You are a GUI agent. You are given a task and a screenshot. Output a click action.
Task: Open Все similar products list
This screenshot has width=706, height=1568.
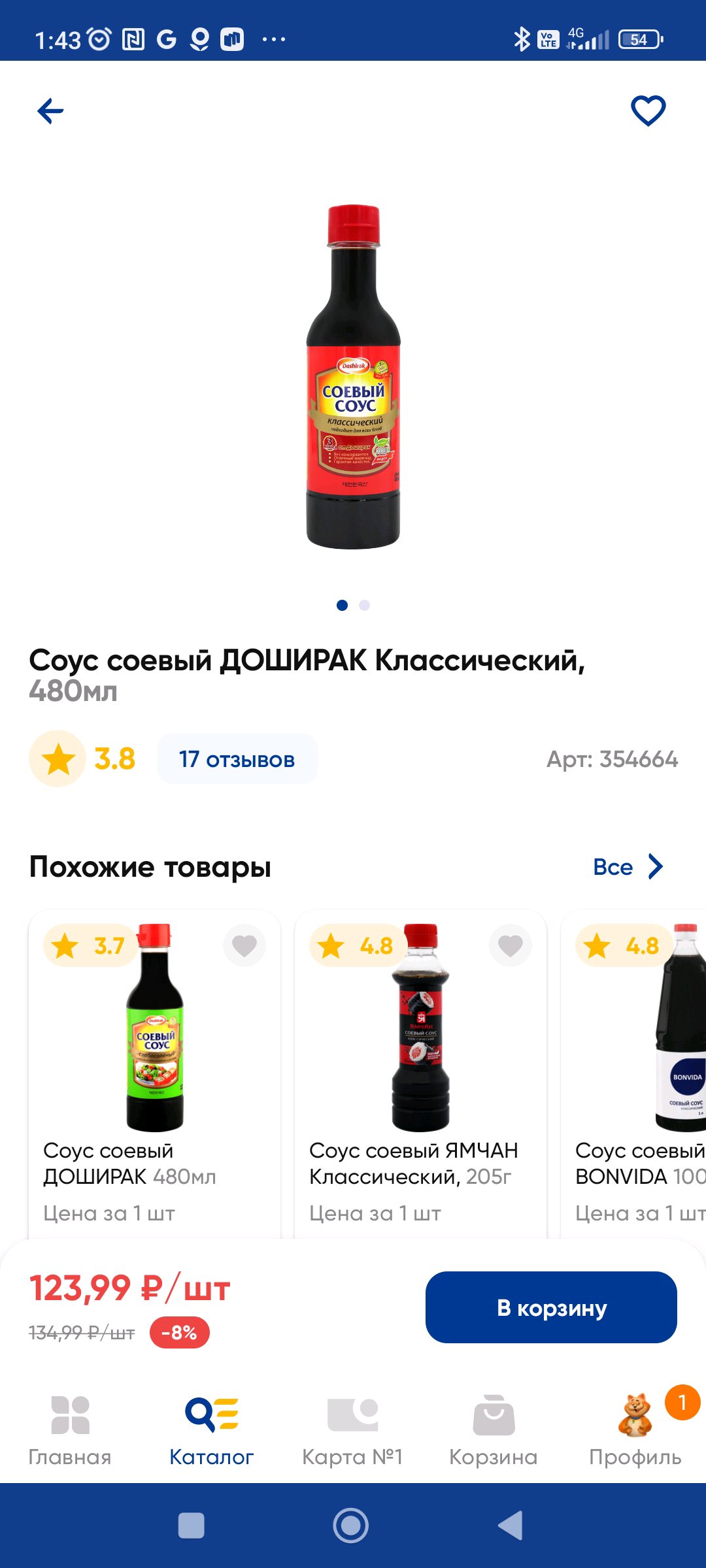coord(628,867)
